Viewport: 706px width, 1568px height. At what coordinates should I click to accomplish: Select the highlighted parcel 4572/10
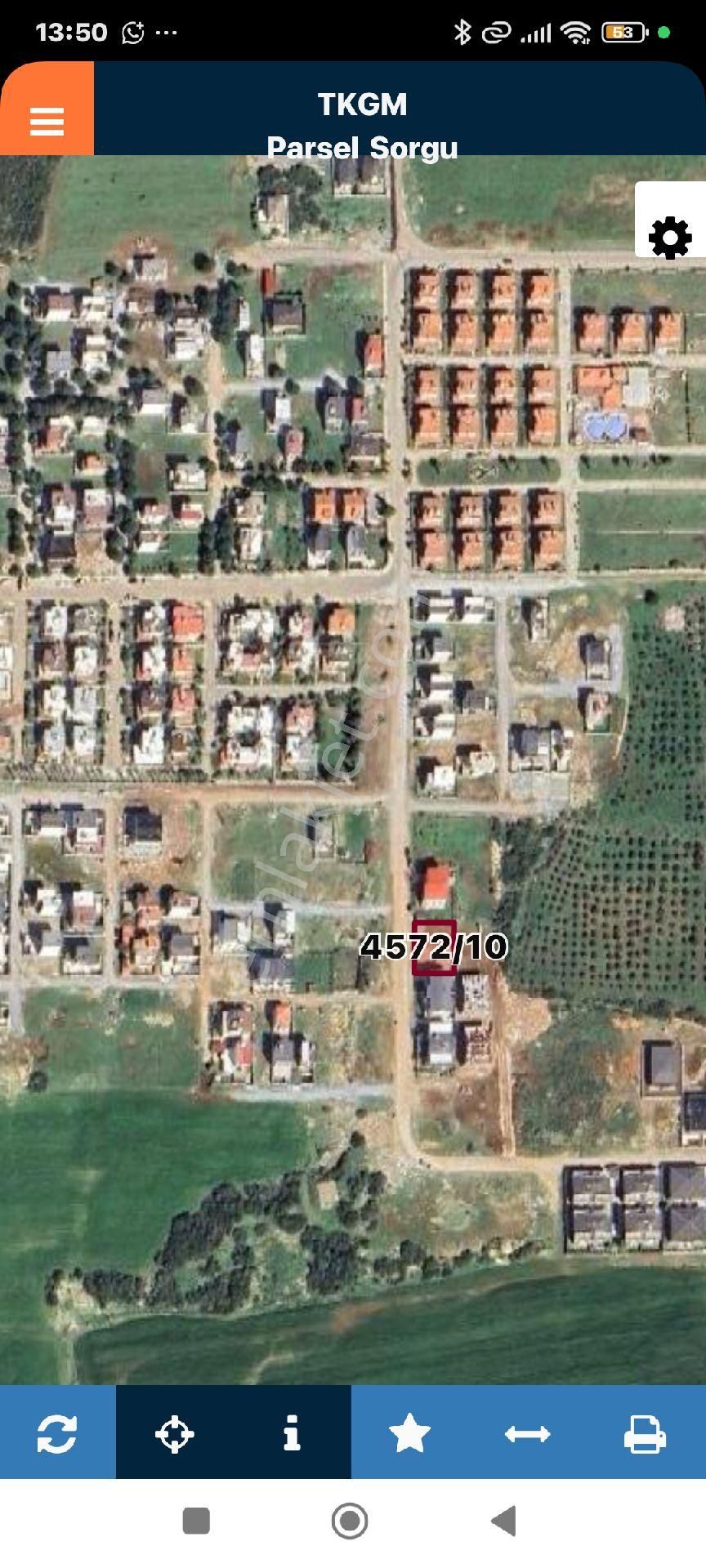tap(433, 947)
